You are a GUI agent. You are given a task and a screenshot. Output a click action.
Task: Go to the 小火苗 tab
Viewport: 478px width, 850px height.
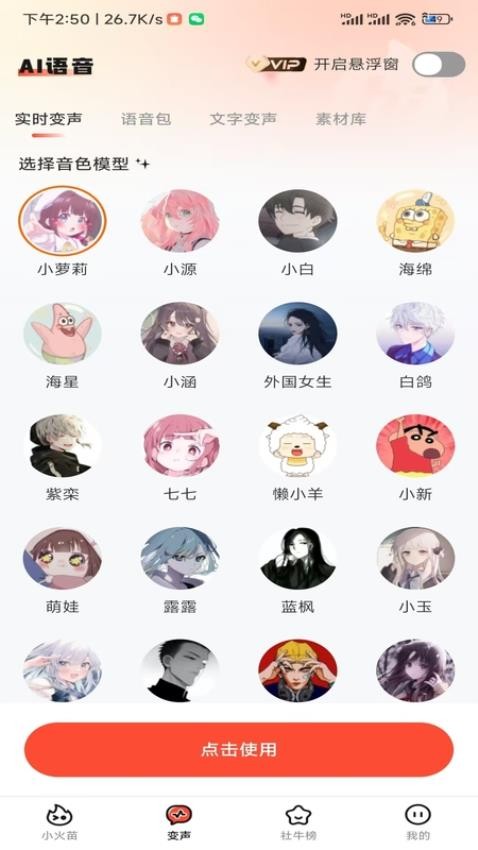tap(60, 822)
